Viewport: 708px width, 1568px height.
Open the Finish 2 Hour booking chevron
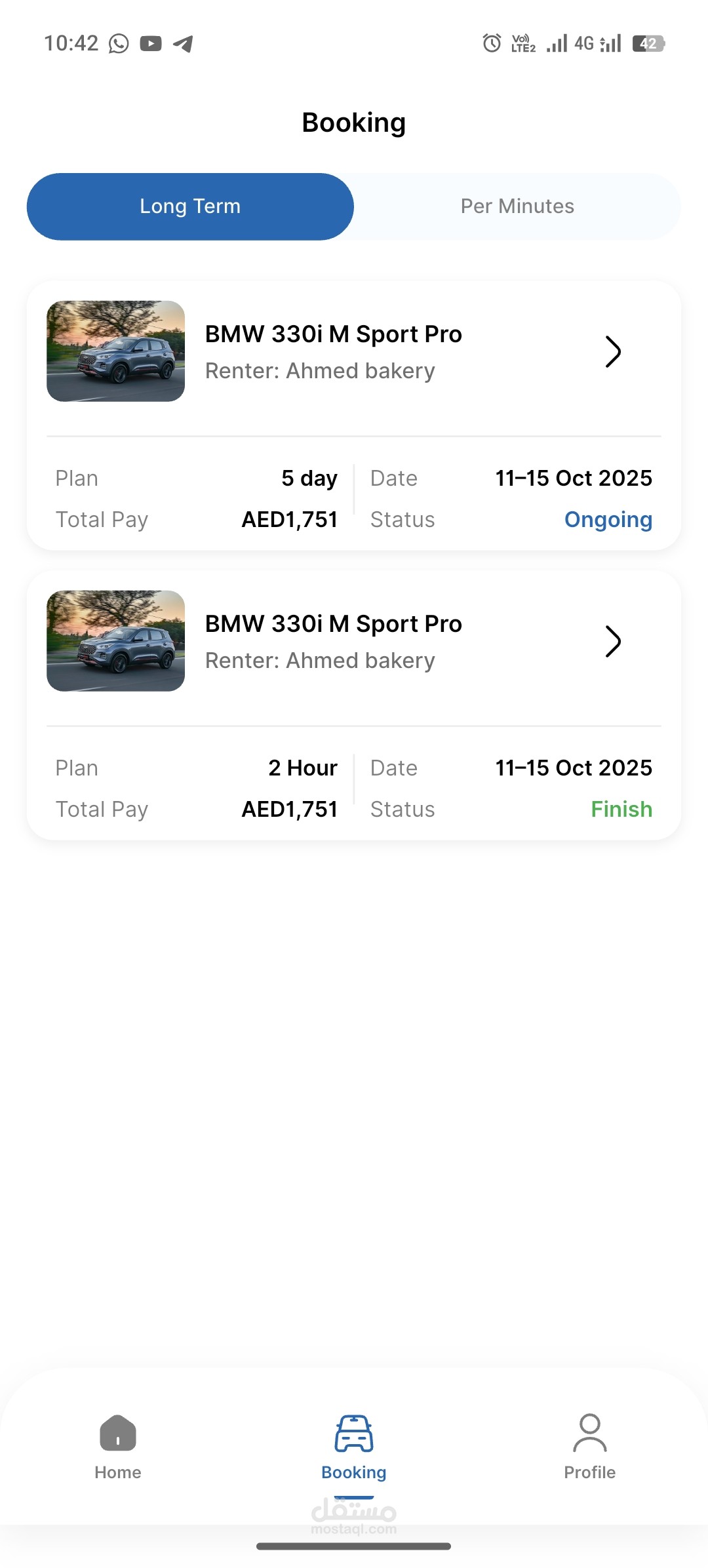tap(612, 642)
